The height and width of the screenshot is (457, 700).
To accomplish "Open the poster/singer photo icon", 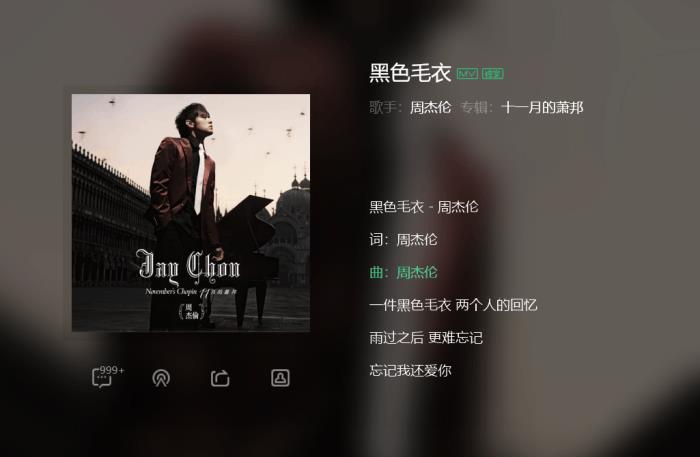I will coord(280,378).
